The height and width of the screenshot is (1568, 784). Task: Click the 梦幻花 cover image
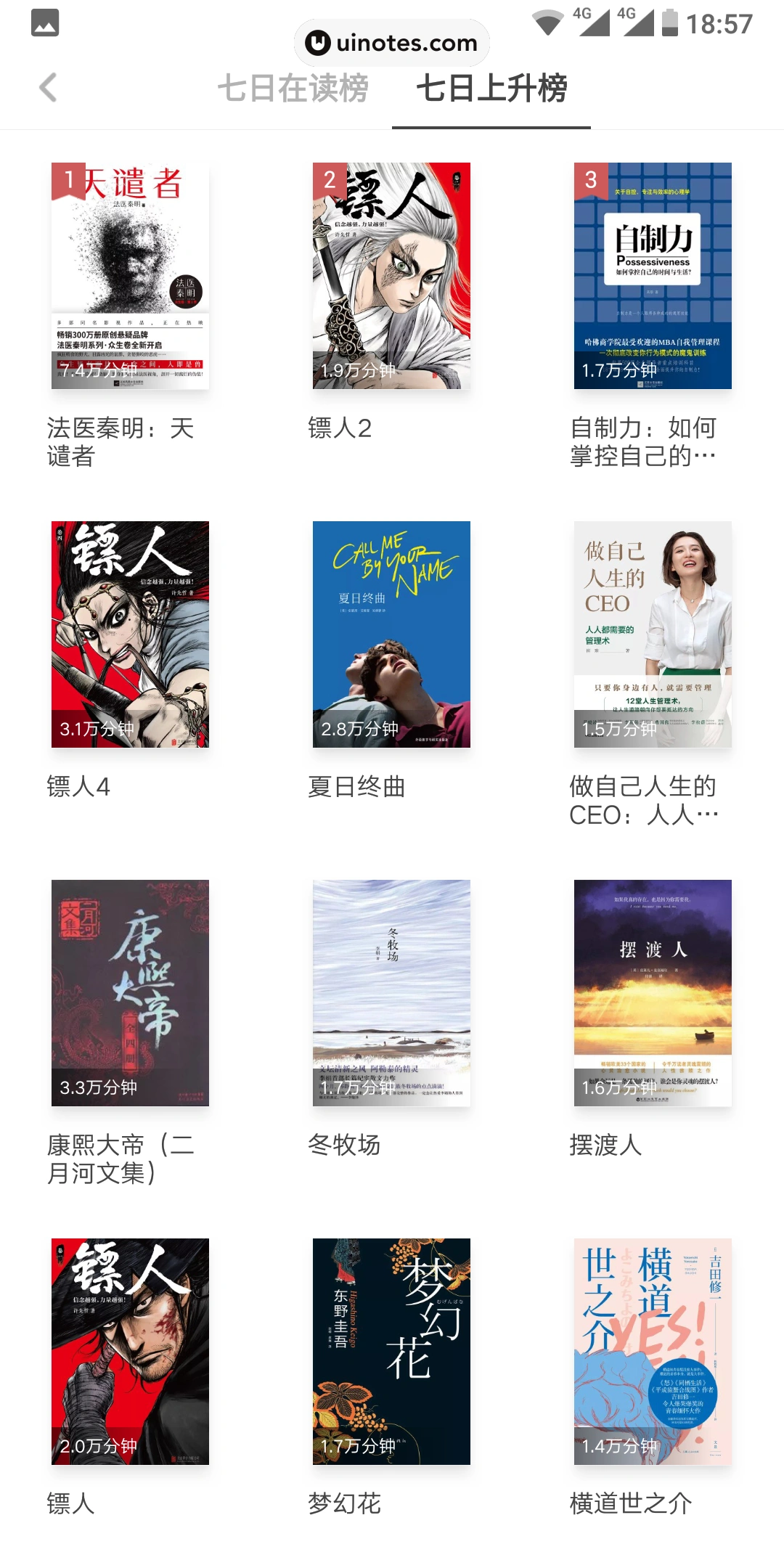(392, 1350)
